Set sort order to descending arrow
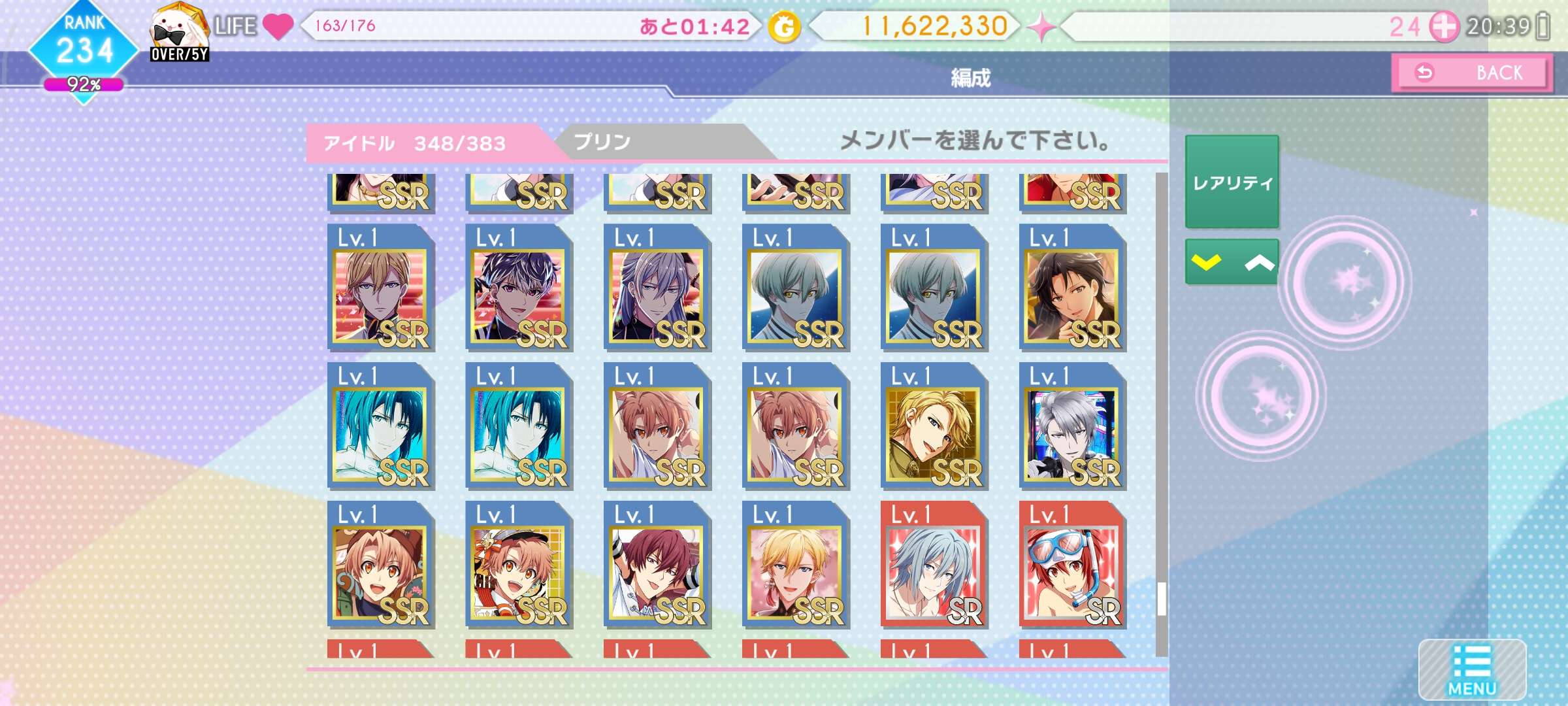 [x=1206, y=263]
